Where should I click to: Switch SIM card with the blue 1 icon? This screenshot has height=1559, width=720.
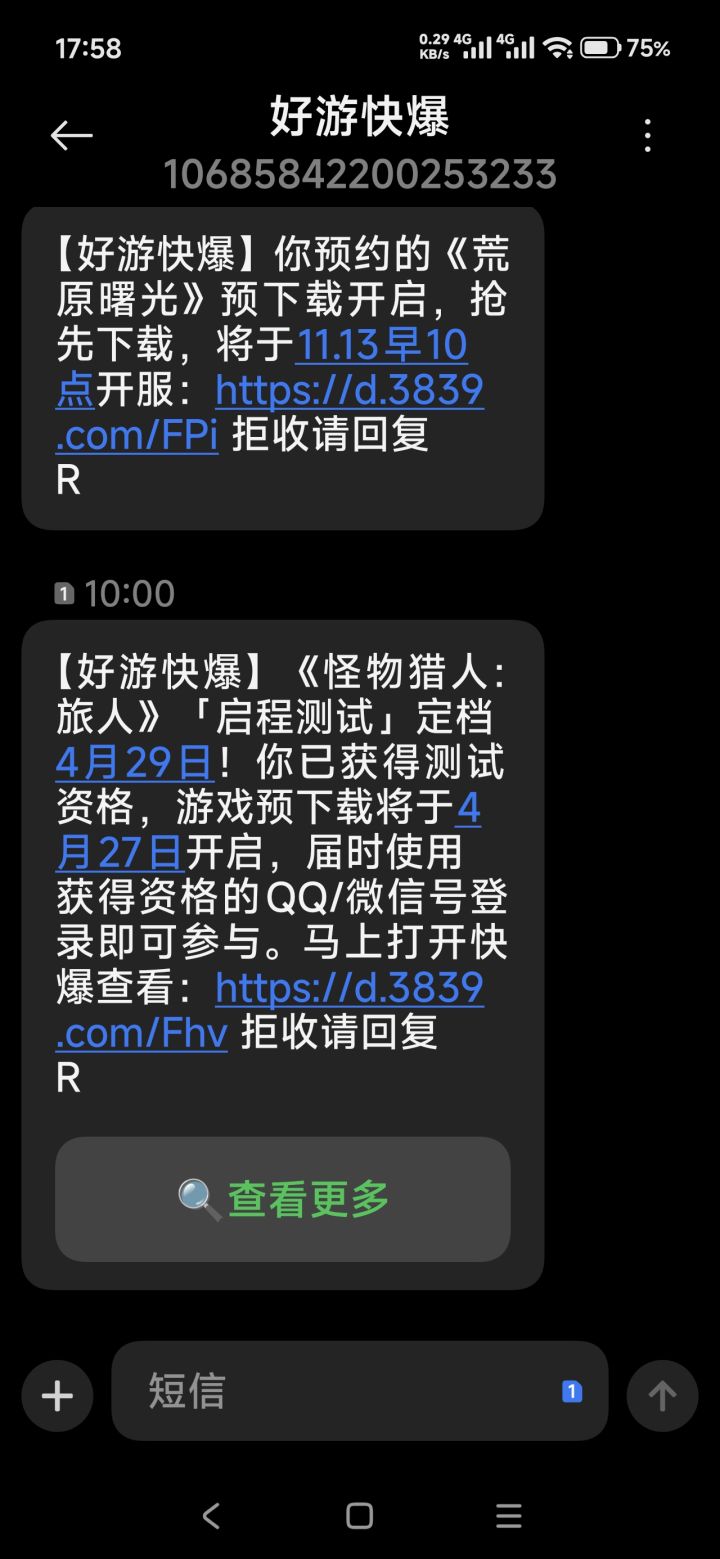pyautogui.click(x=572, y=1391)
